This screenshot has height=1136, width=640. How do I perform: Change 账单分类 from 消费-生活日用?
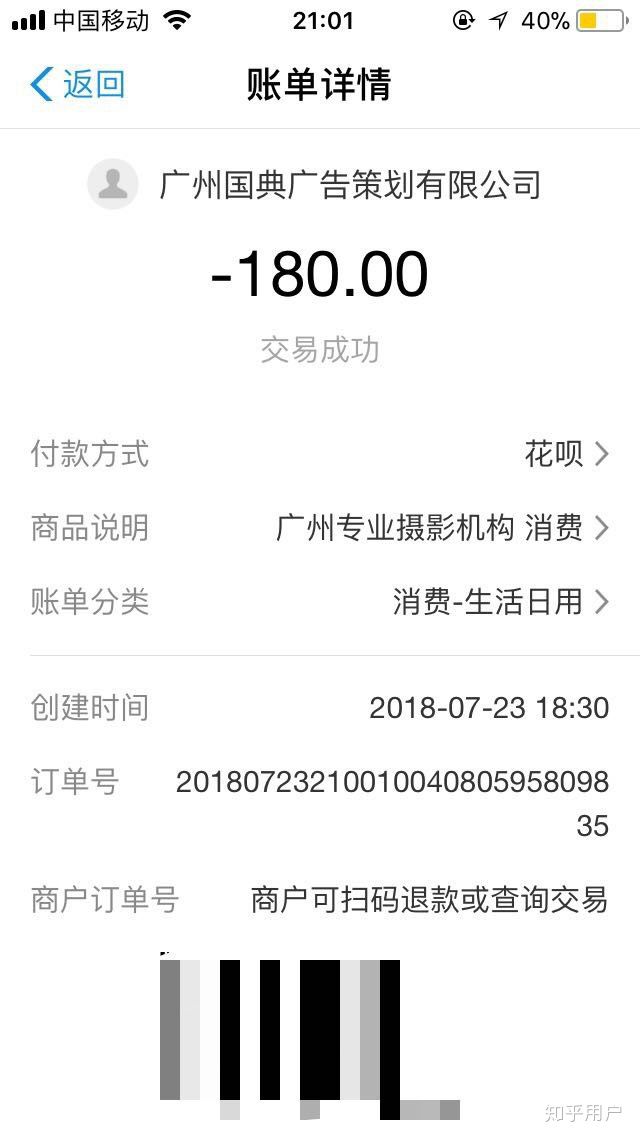pyautogui.click(x=500, y=601)
